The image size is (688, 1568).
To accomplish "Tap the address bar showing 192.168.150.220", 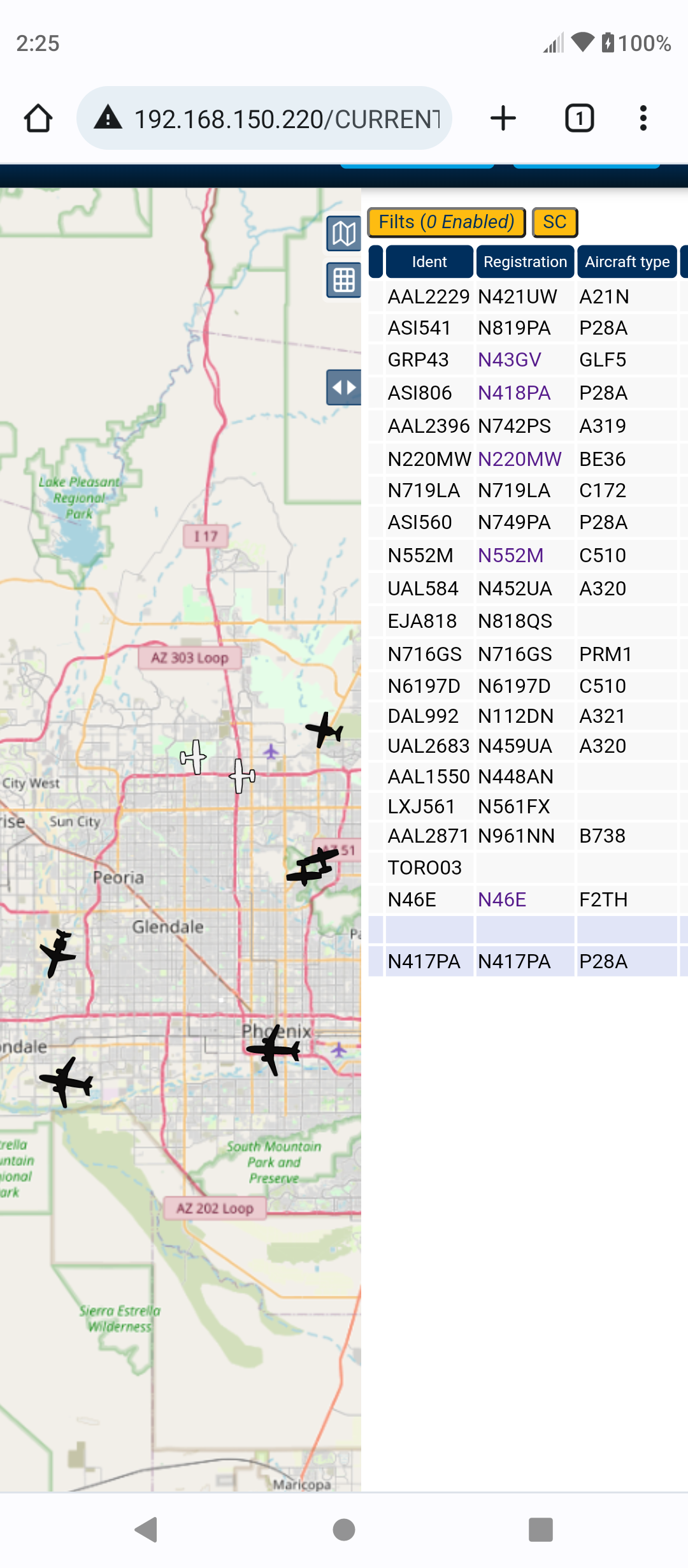I will 264,119.
